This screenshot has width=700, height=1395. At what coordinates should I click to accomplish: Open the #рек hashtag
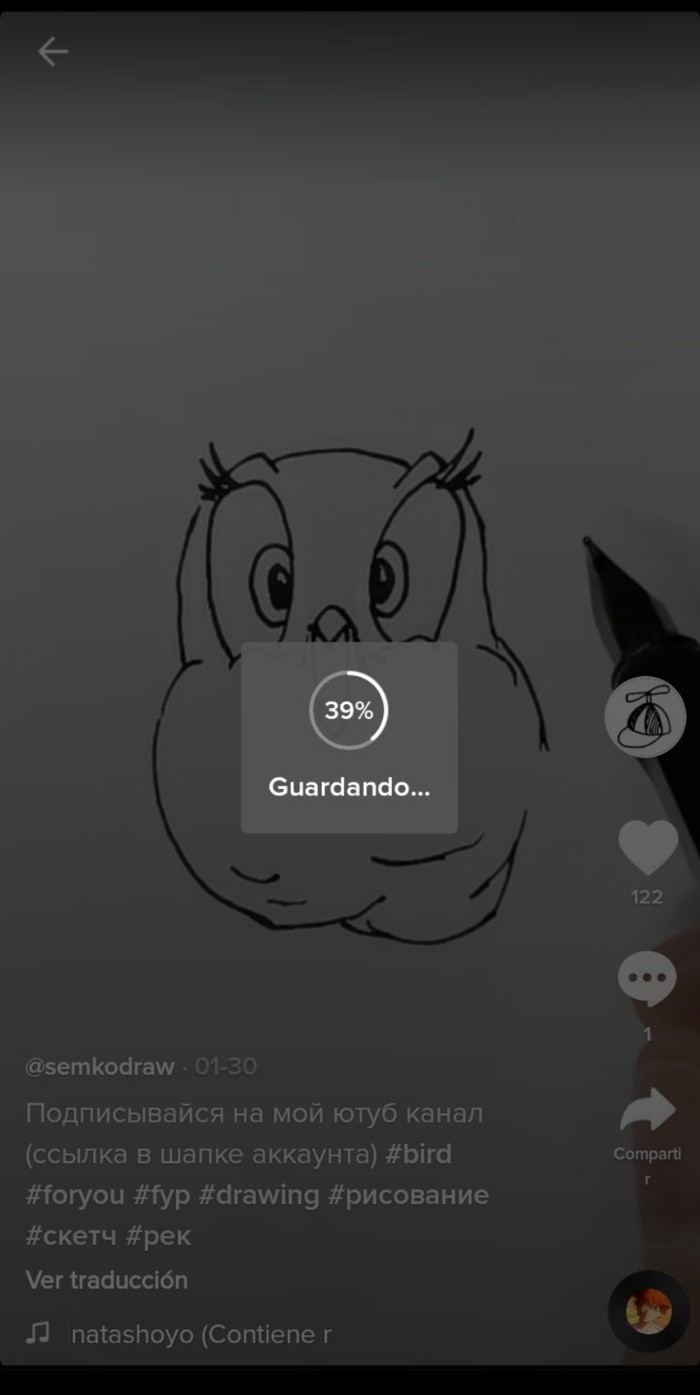coord(158,1236)
